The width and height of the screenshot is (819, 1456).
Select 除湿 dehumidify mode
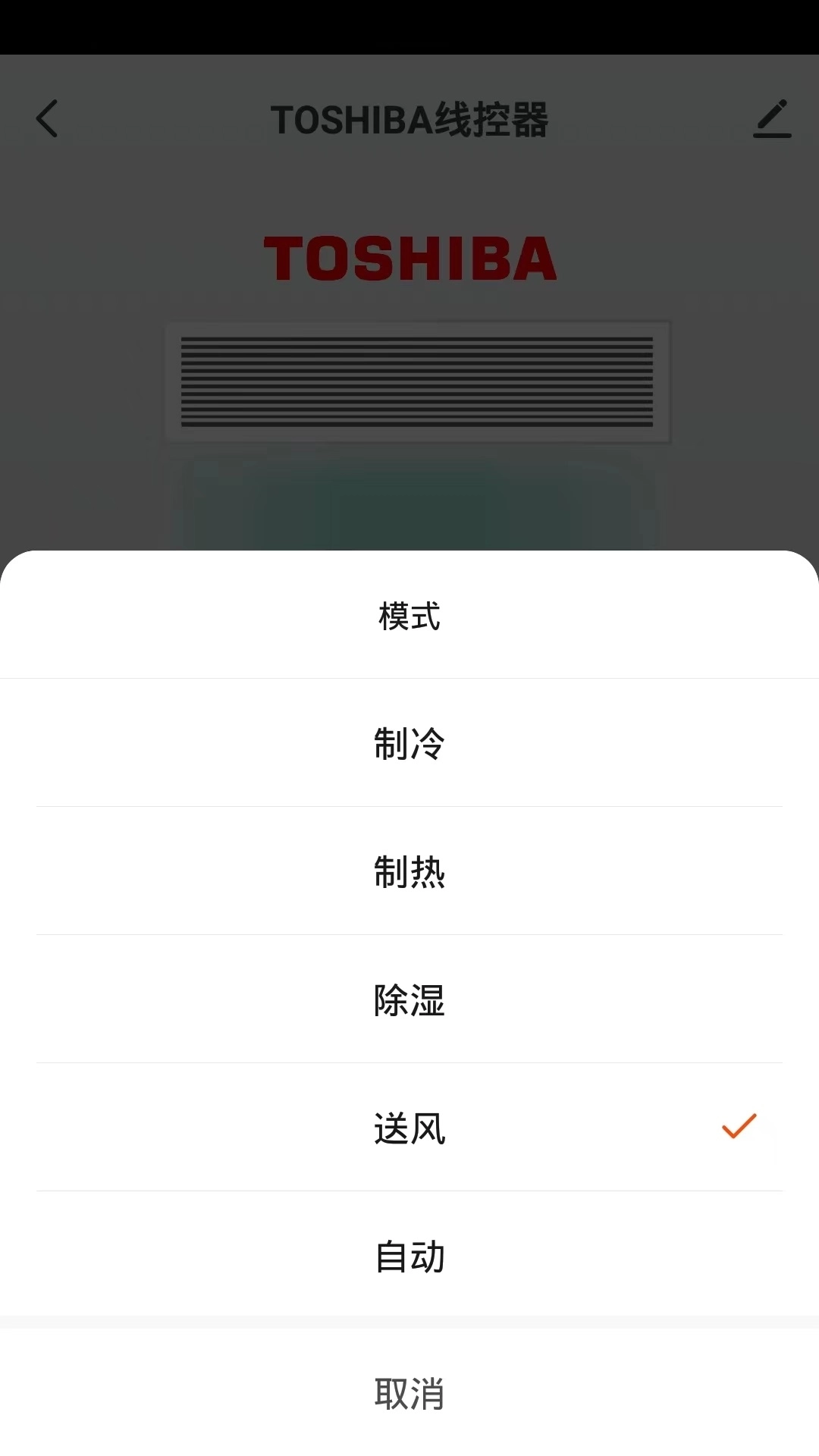(x=409, y=1003)
